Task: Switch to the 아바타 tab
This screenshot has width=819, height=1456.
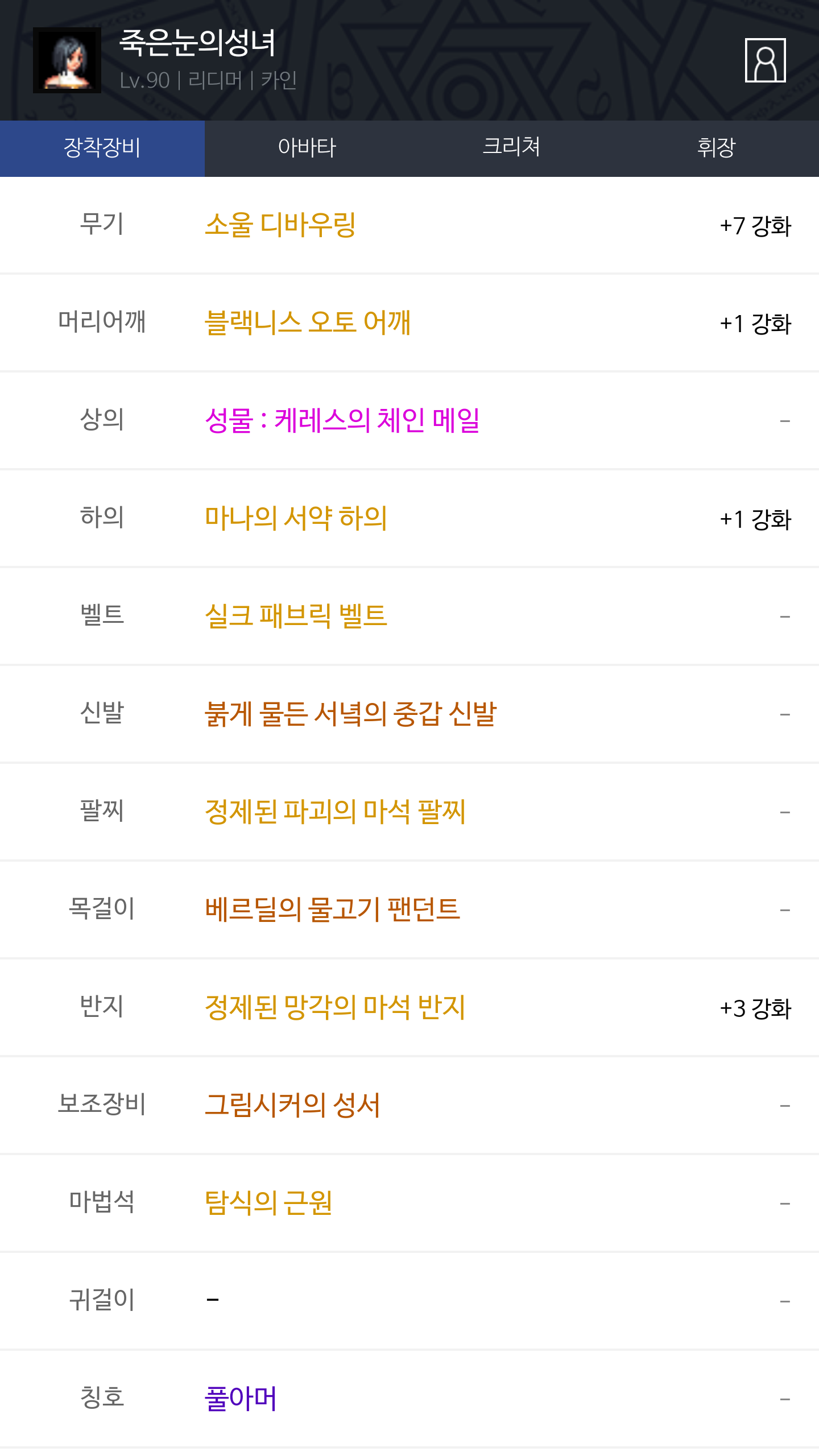Action: click(x=307, y=148)
